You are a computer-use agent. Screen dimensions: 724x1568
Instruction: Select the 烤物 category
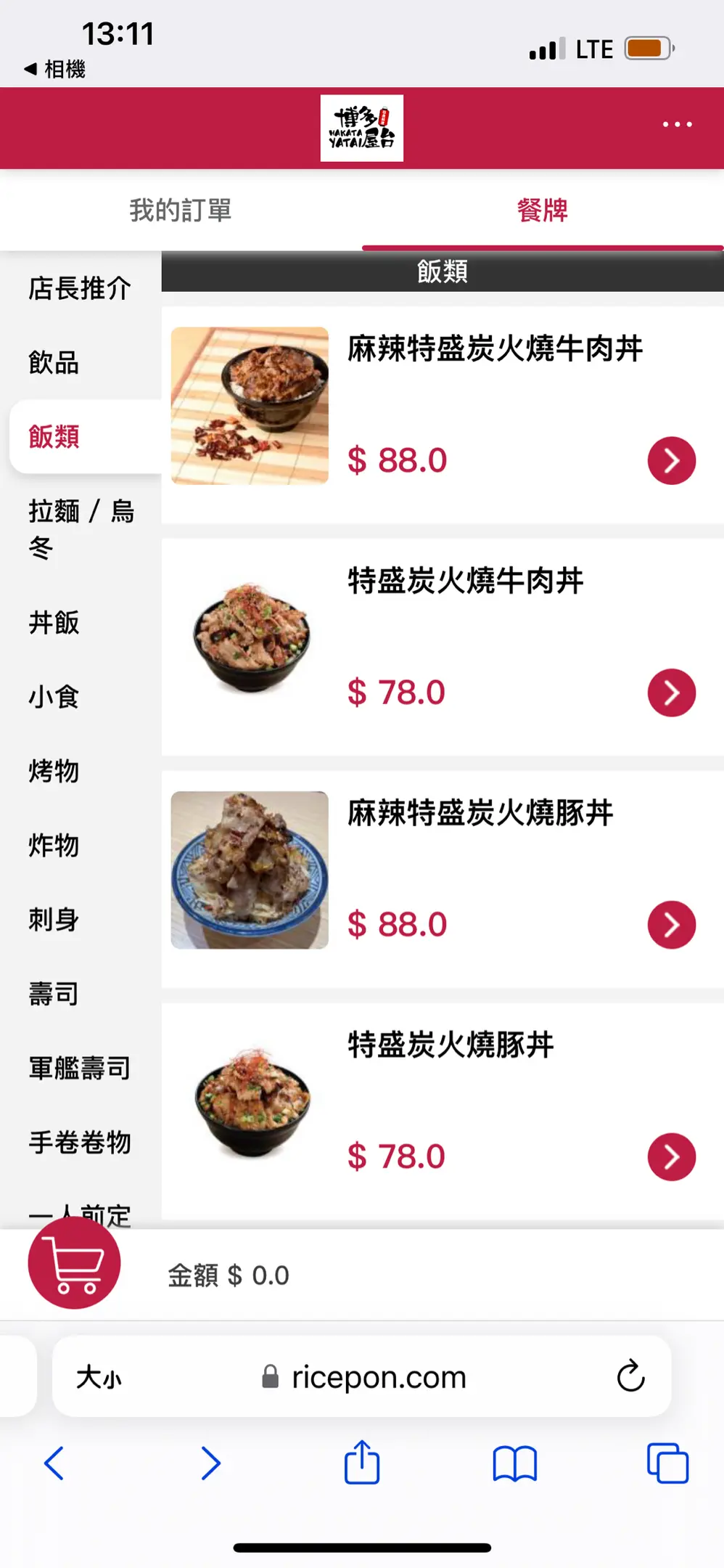(54, 771)
